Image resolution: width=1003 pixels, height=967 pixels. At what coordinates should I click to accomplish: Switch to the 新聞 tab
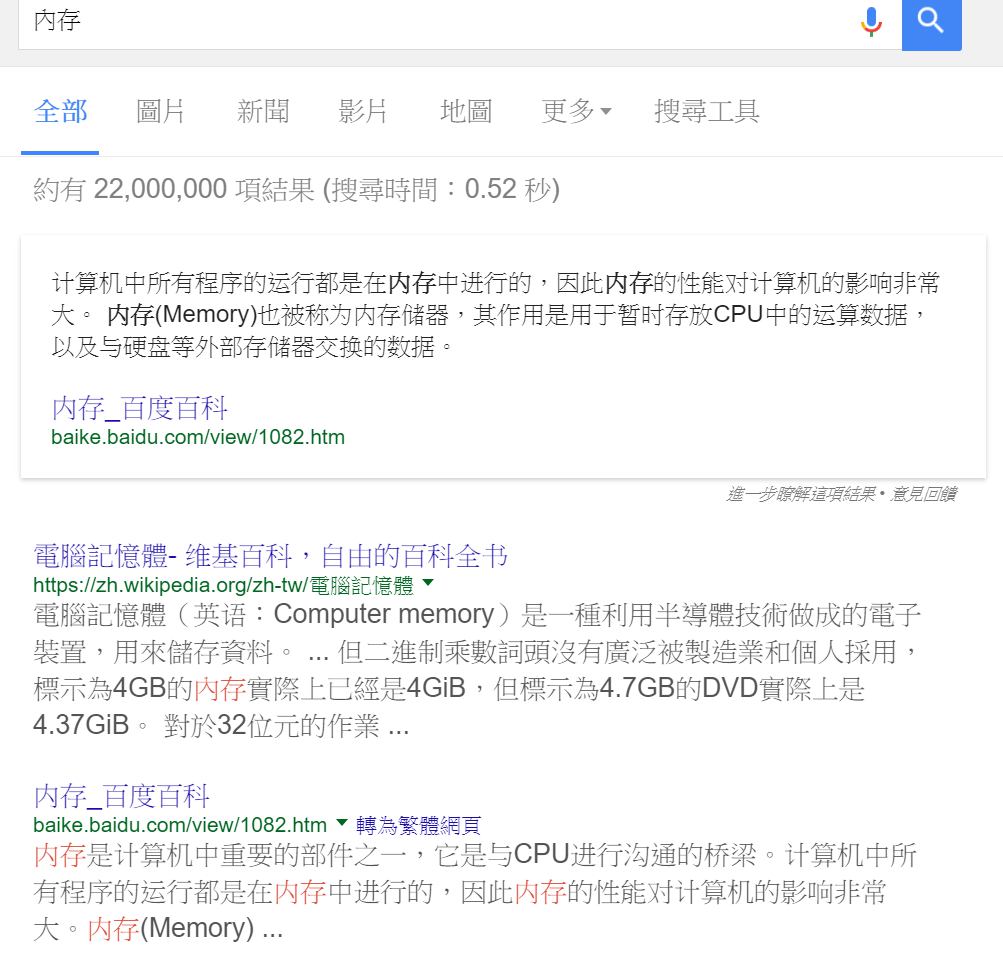[x=263, y=111]
